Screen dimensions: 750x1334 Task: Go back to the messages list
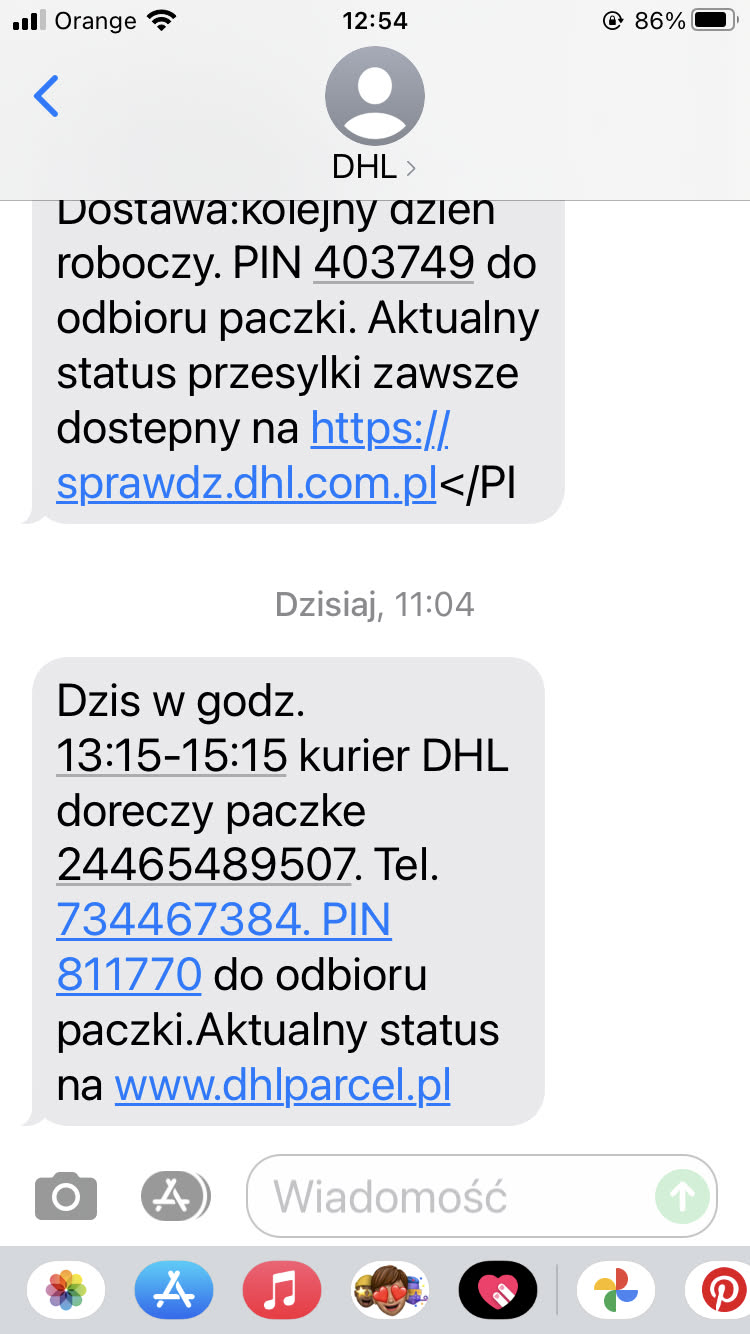[x=46, y=96]
